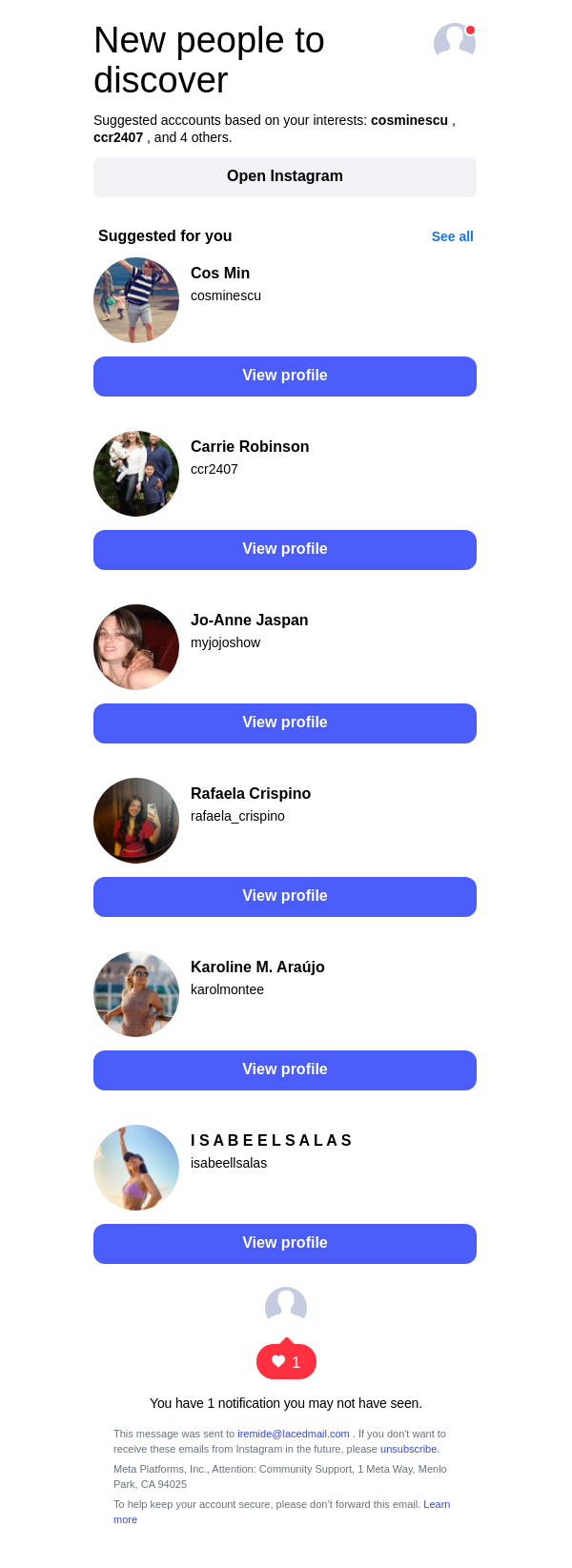View profile of Cos Min
The width and height of the screenshot is (572, 1568).
point(285,377)
